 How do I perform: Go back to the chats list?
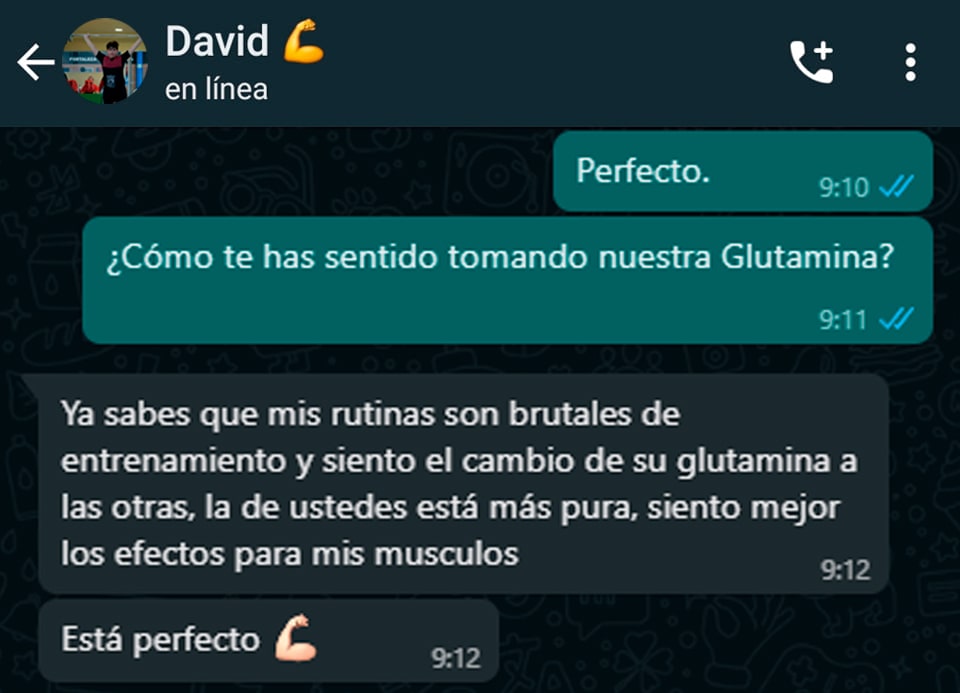[x=35, y=63]
